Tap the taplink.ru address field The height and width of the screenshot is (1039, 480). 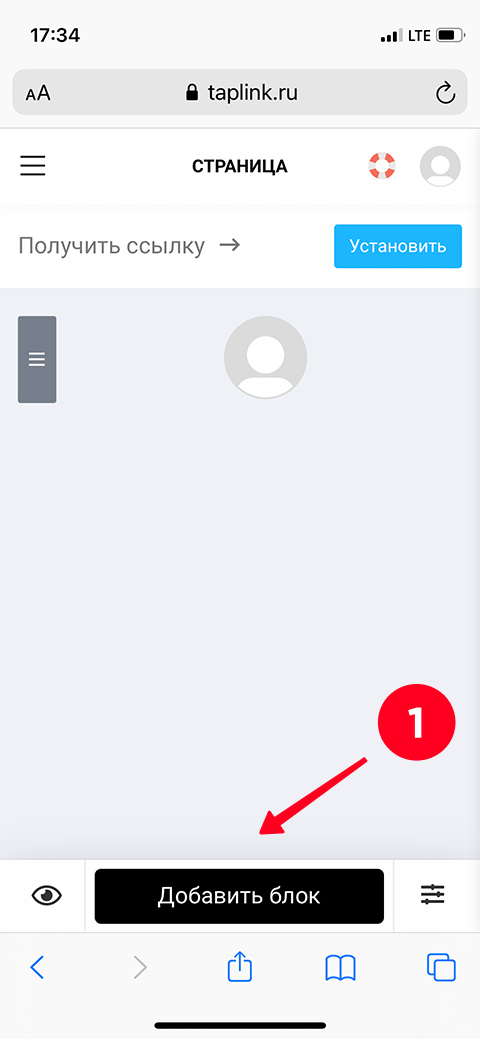click(x=240, y=93)
